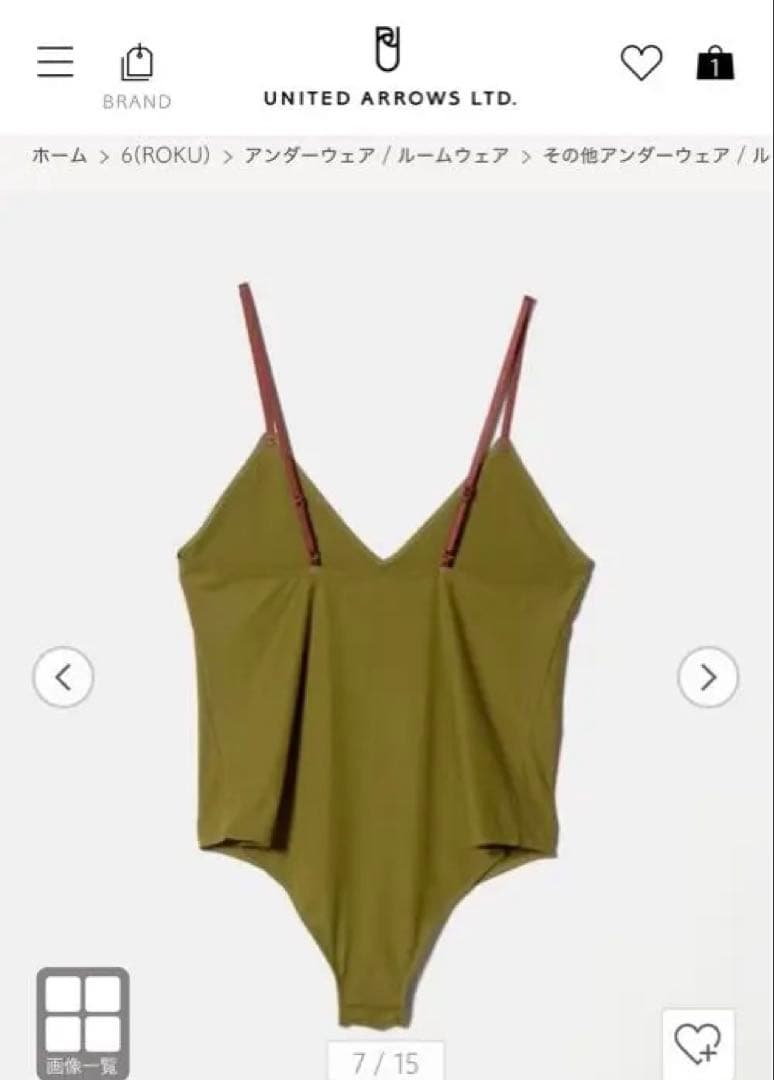Click the 7 / 15 image counter indicator
This screenshot has width=774, height=1080.
pyautogui.click(x=387, y=1058)
